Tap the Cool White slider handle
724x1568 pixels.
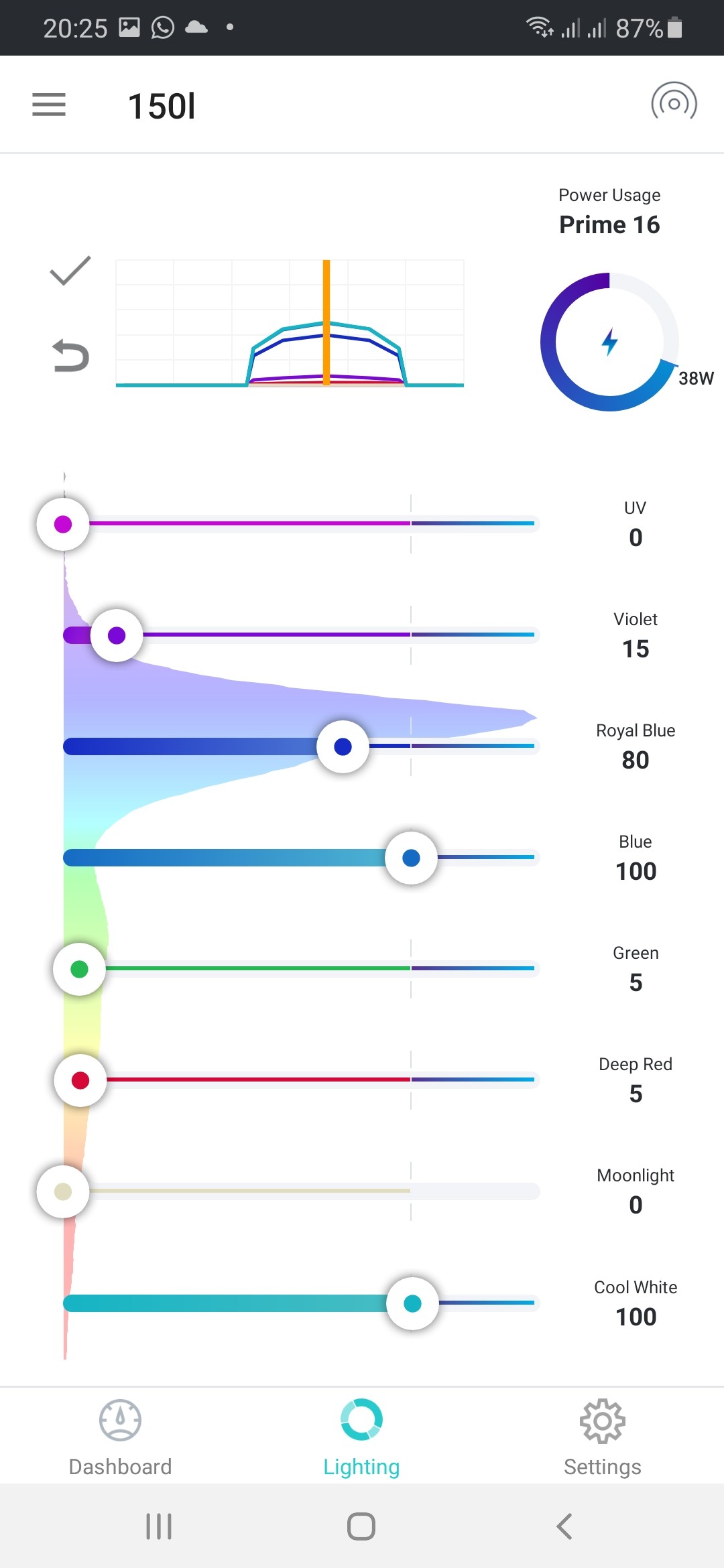click(412, 1303)
